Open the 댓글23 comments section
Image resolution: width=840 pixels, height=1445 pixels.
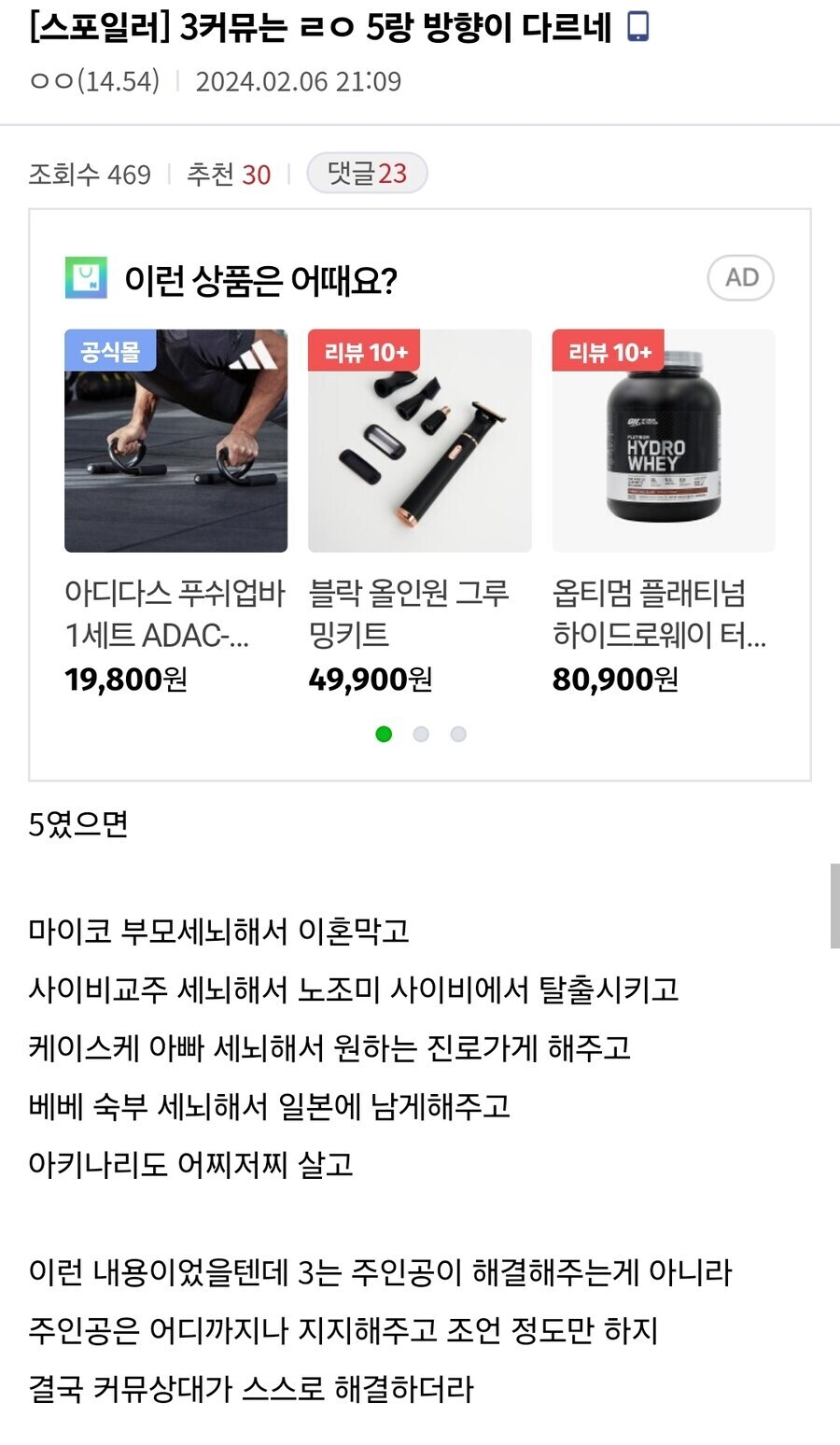click(367, 174)
